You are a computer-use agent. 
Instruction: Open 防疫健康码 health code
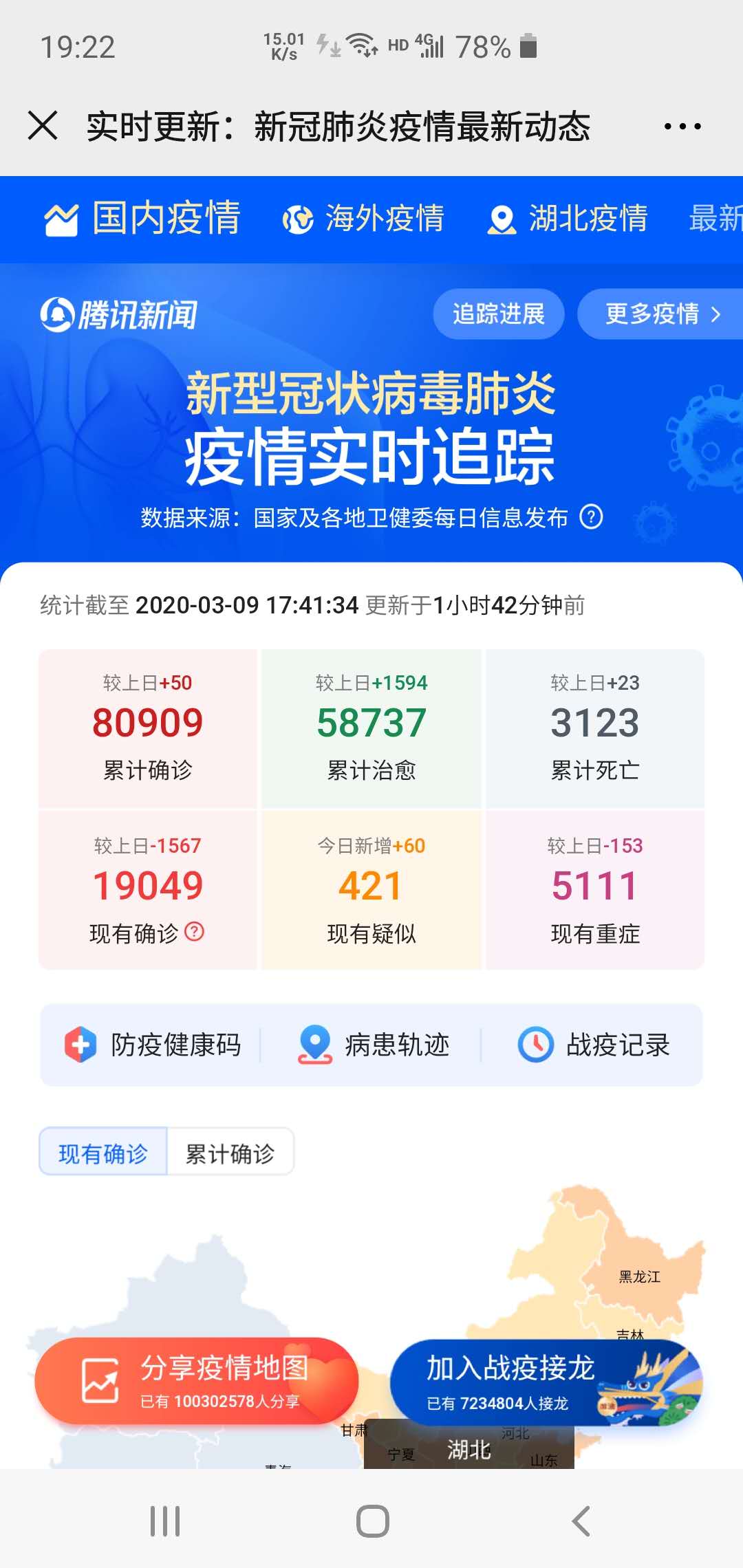[153, 1045]
